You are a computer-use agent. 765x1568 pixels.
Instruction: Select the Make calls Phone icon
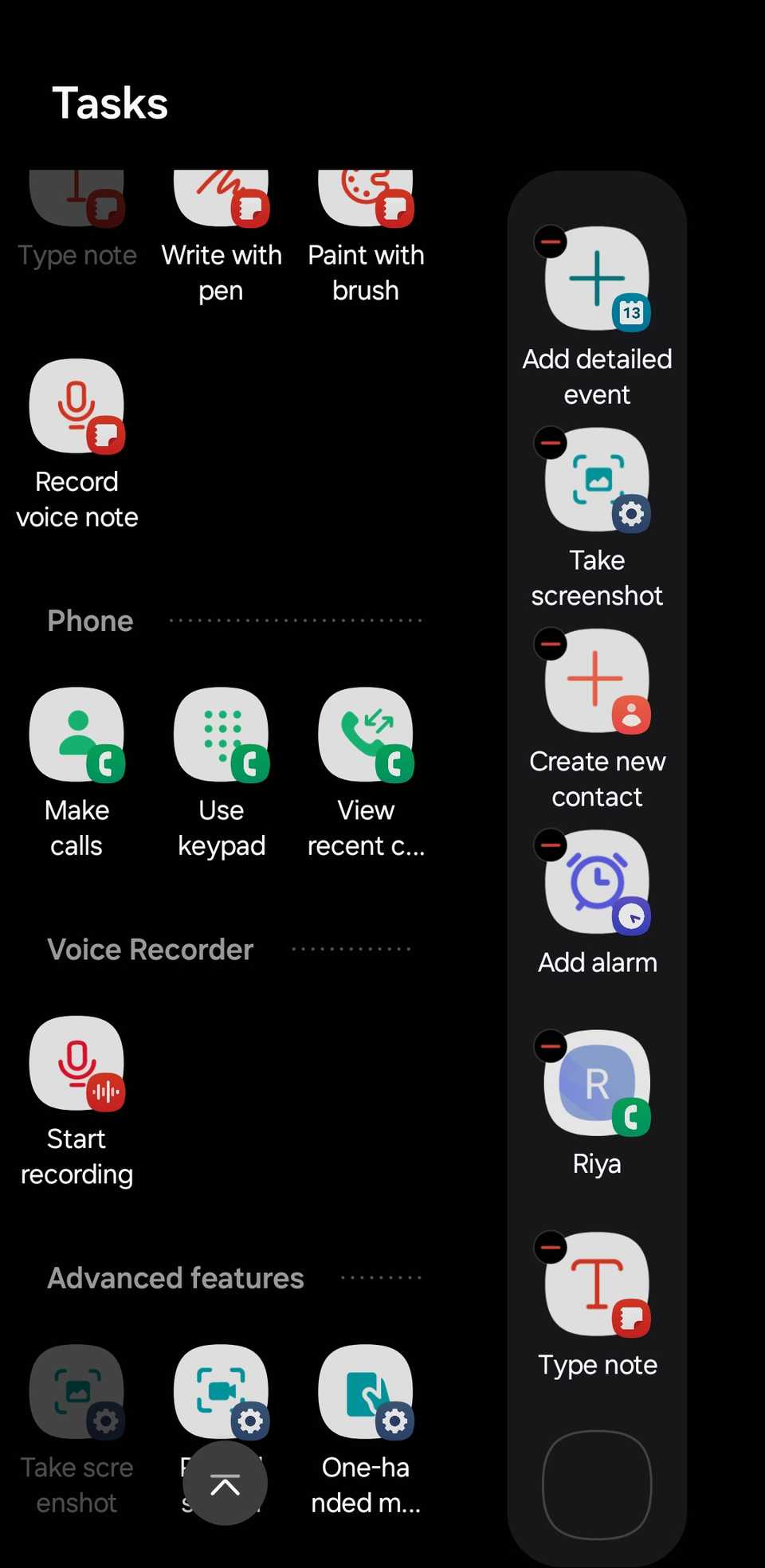76,735
